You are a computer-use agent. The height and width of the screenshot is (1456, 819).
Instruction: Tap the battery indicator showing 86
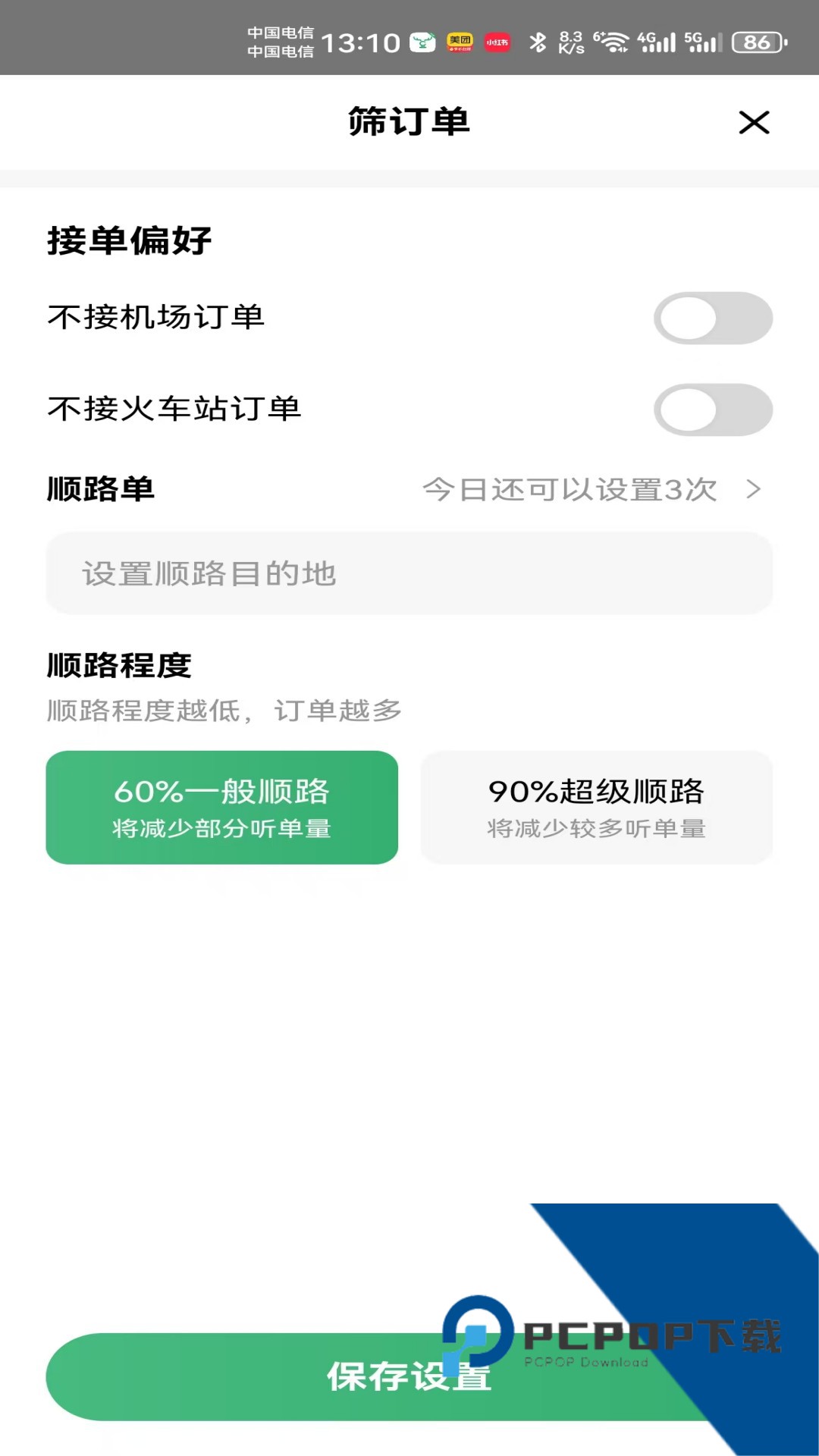[x=751, y=42]
